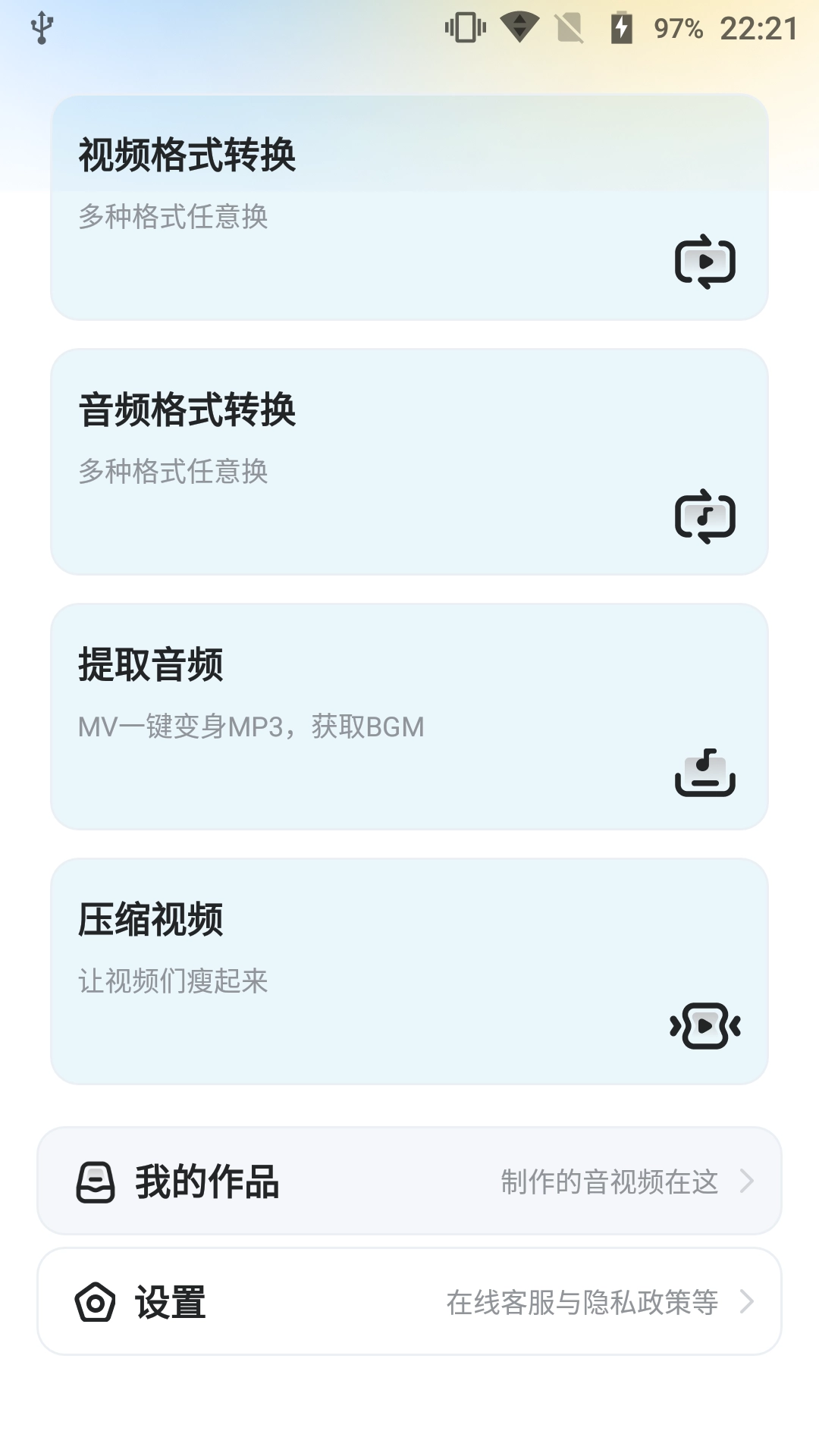
Task: Open 视频格式转换 card
Action: [409, 205]
